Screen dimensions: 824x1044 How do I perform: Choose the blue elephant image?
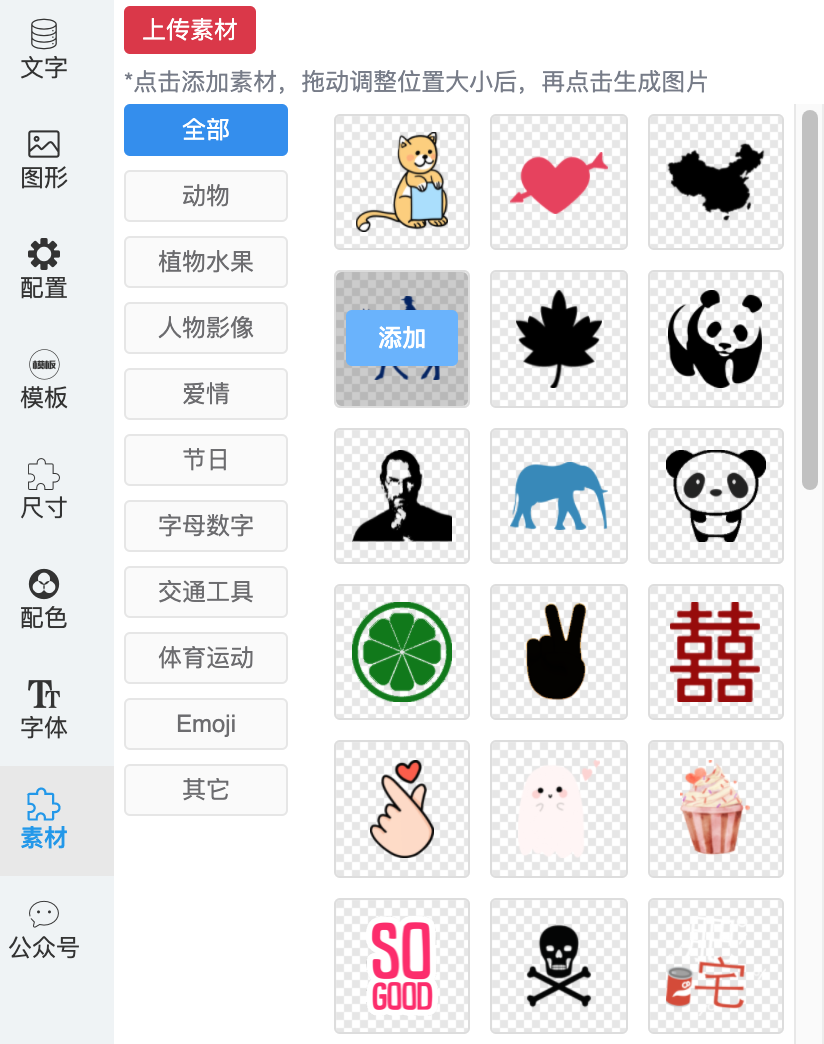pyautogui.click(x=559, y=496)
